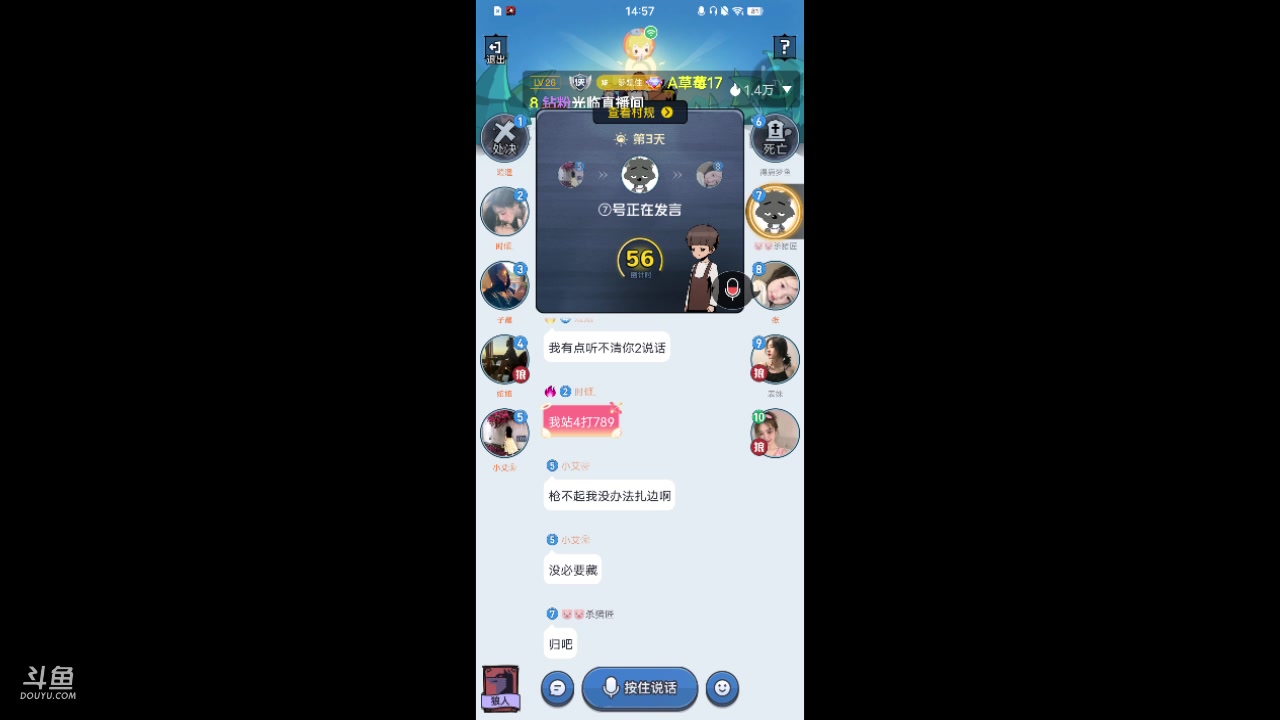The height and width of the screenshot is (720, 1280).
Task: Open the emoji smiley button
Action: [x=722, y=688]
